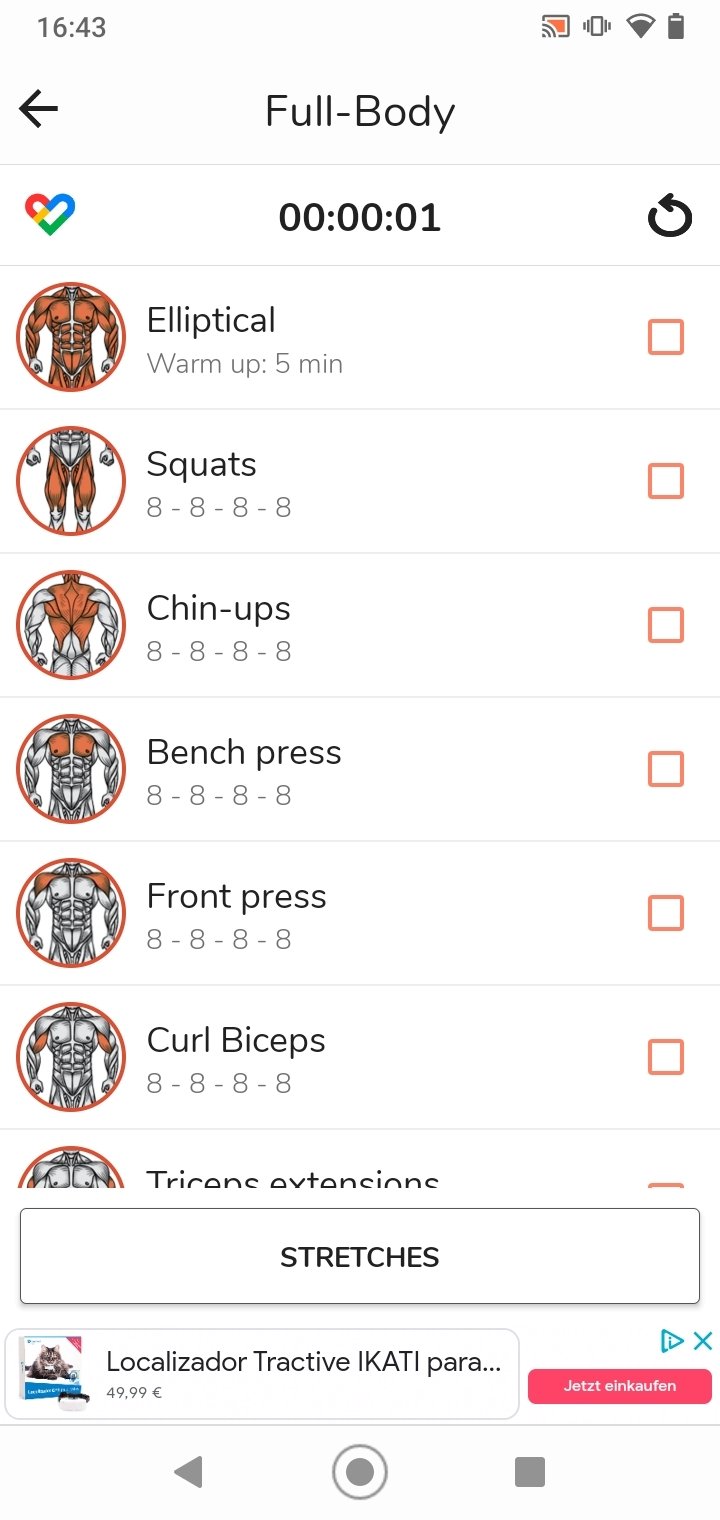Viewport: 720px width, 1520px height.
Task: Reset the workout timer
Action: click(669, 216)
